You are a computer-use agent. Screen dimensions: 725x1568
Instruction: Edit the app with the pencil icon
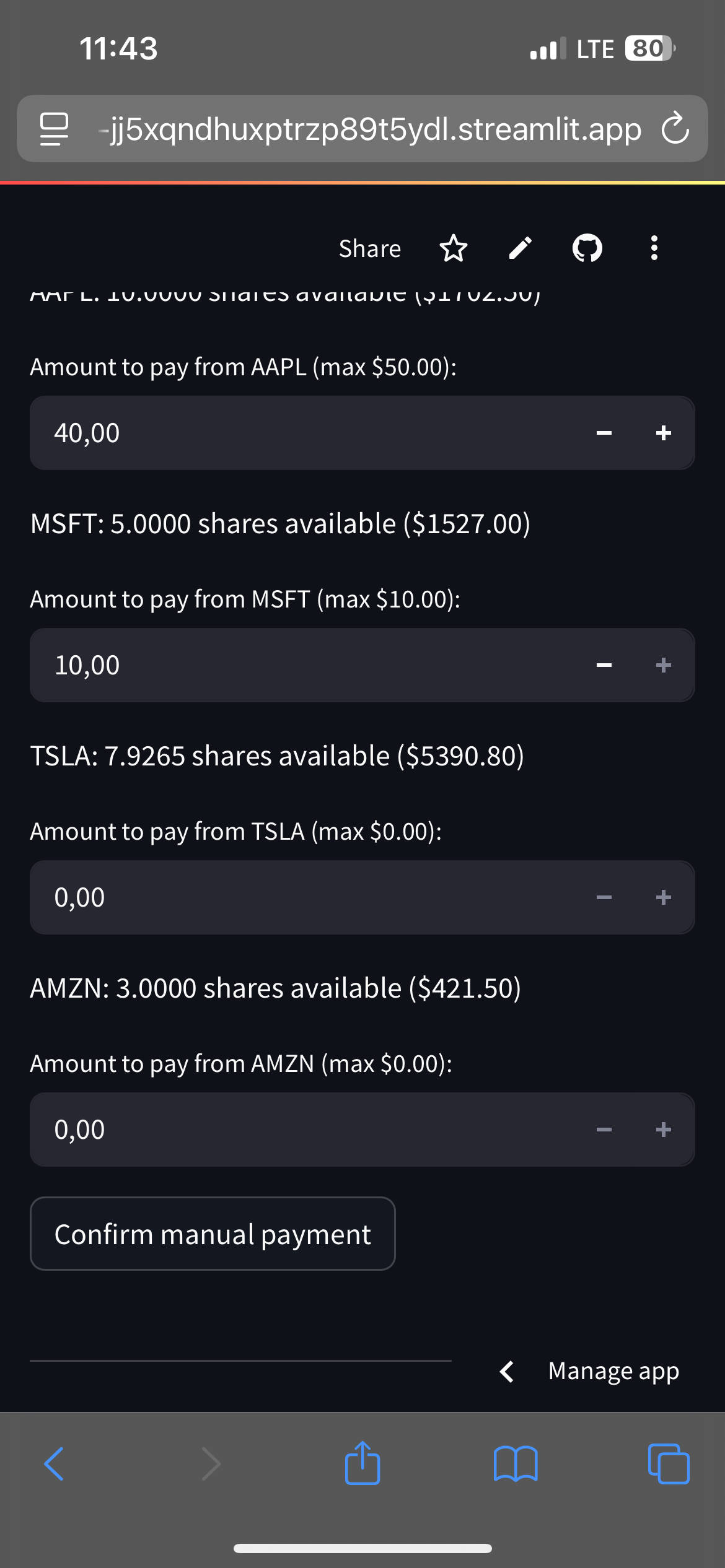(521, 248)
